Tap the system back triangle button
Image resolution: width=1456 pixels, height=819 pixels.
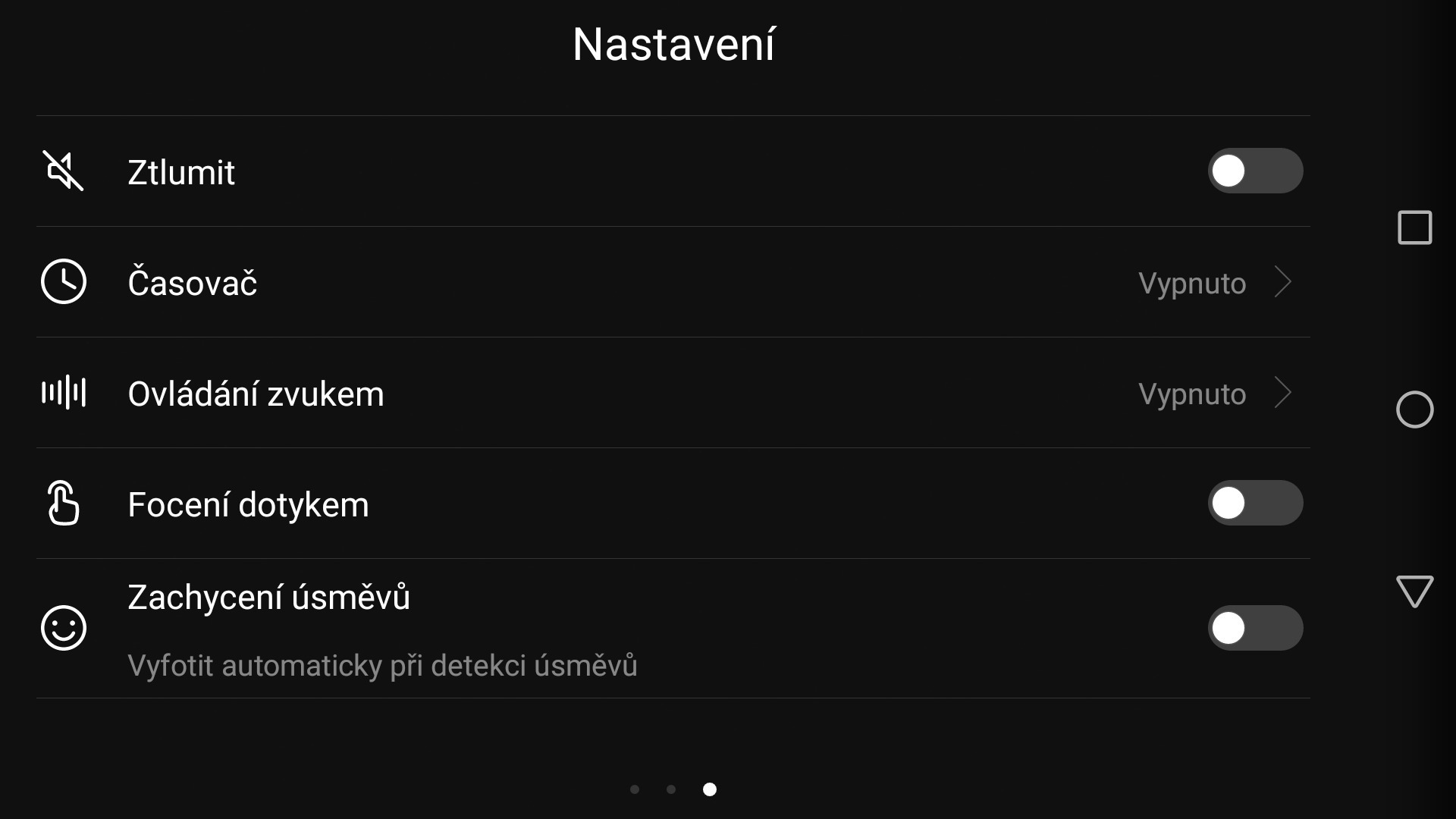click(1414, 591)
